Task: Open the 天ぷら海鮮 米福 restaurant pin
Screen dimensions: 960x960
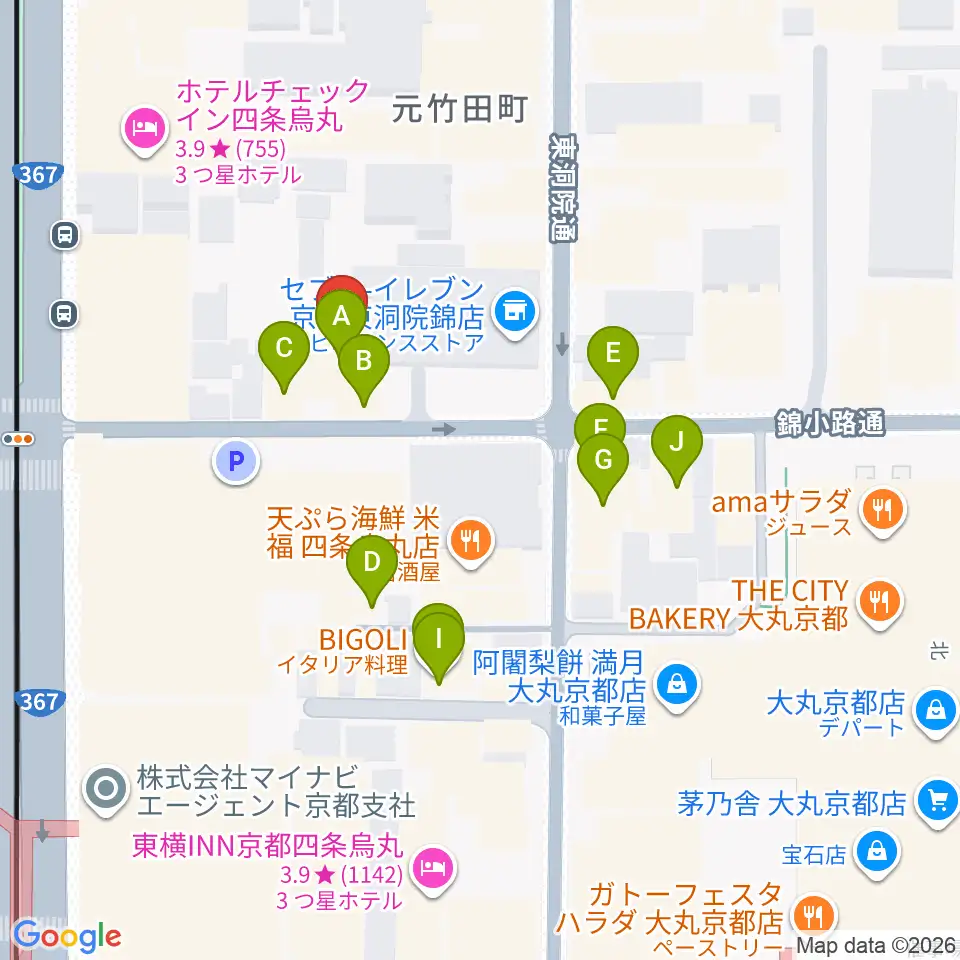Action: [x=470, y=541]
